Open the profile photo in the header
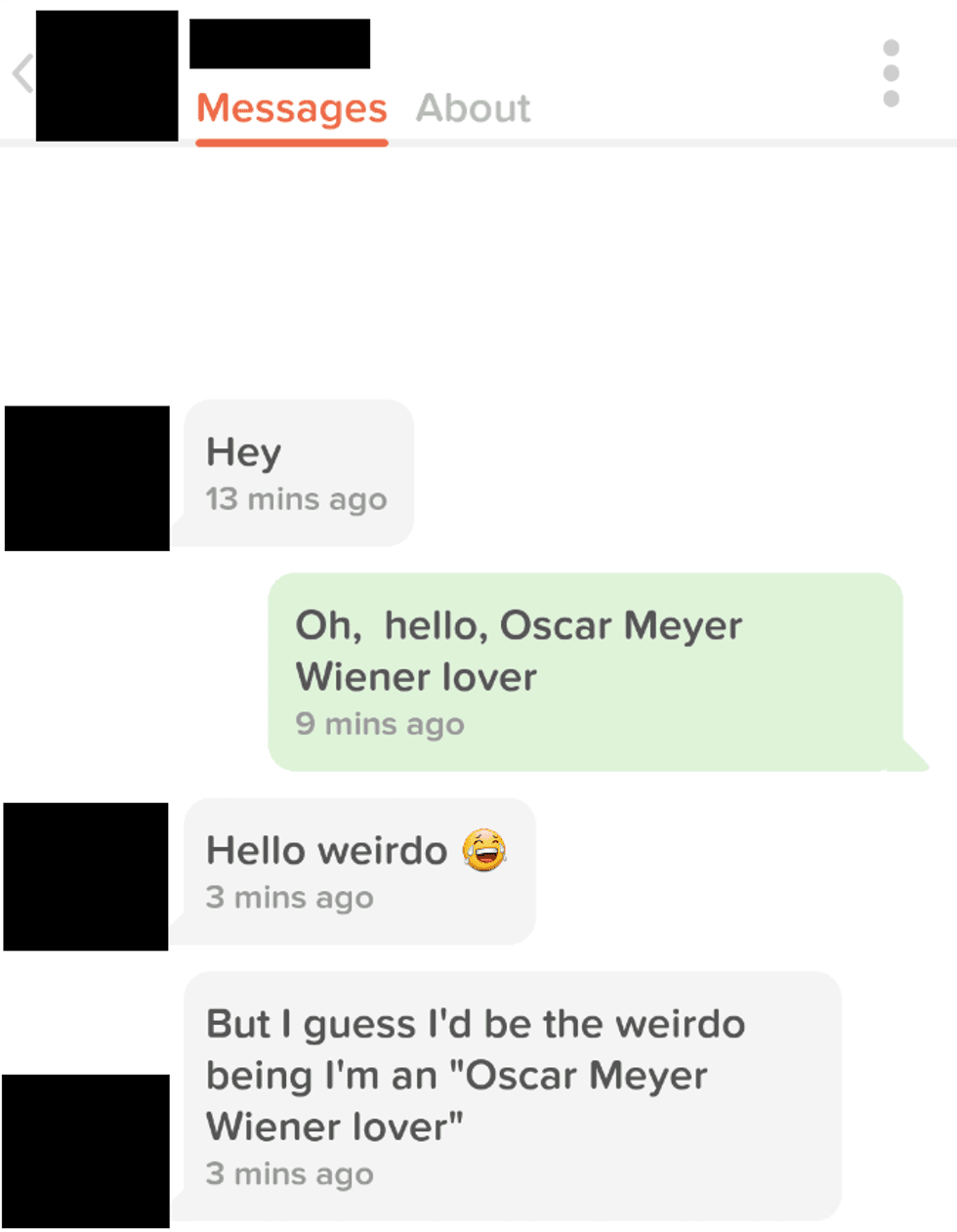Viewport: 957px width, 1232px height. [x=106, y=76]
